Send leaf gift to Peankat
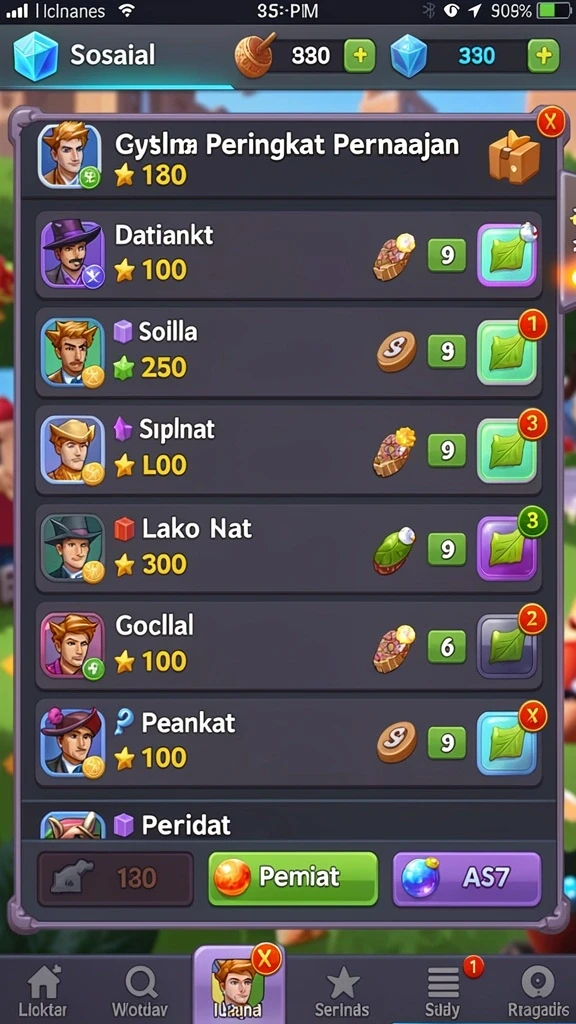 pyautogui.click(x=507, y=743)
